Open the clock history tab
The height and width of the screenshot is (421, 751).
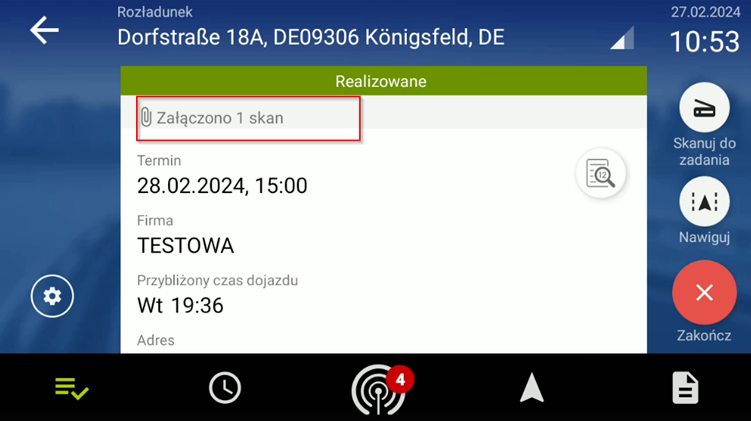tap(225, 388)
